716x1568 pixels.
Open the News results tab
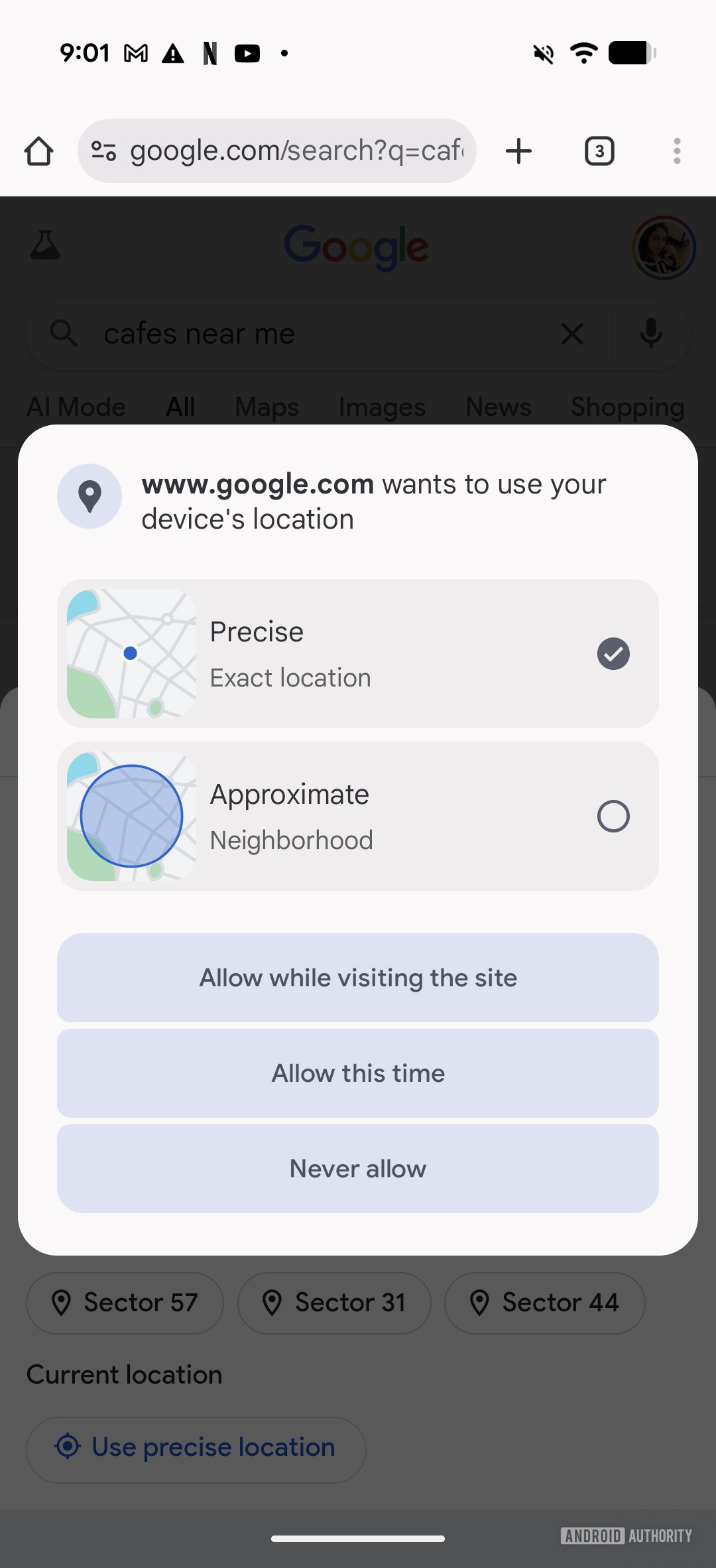pyautogui.click(x=498, y=407)
